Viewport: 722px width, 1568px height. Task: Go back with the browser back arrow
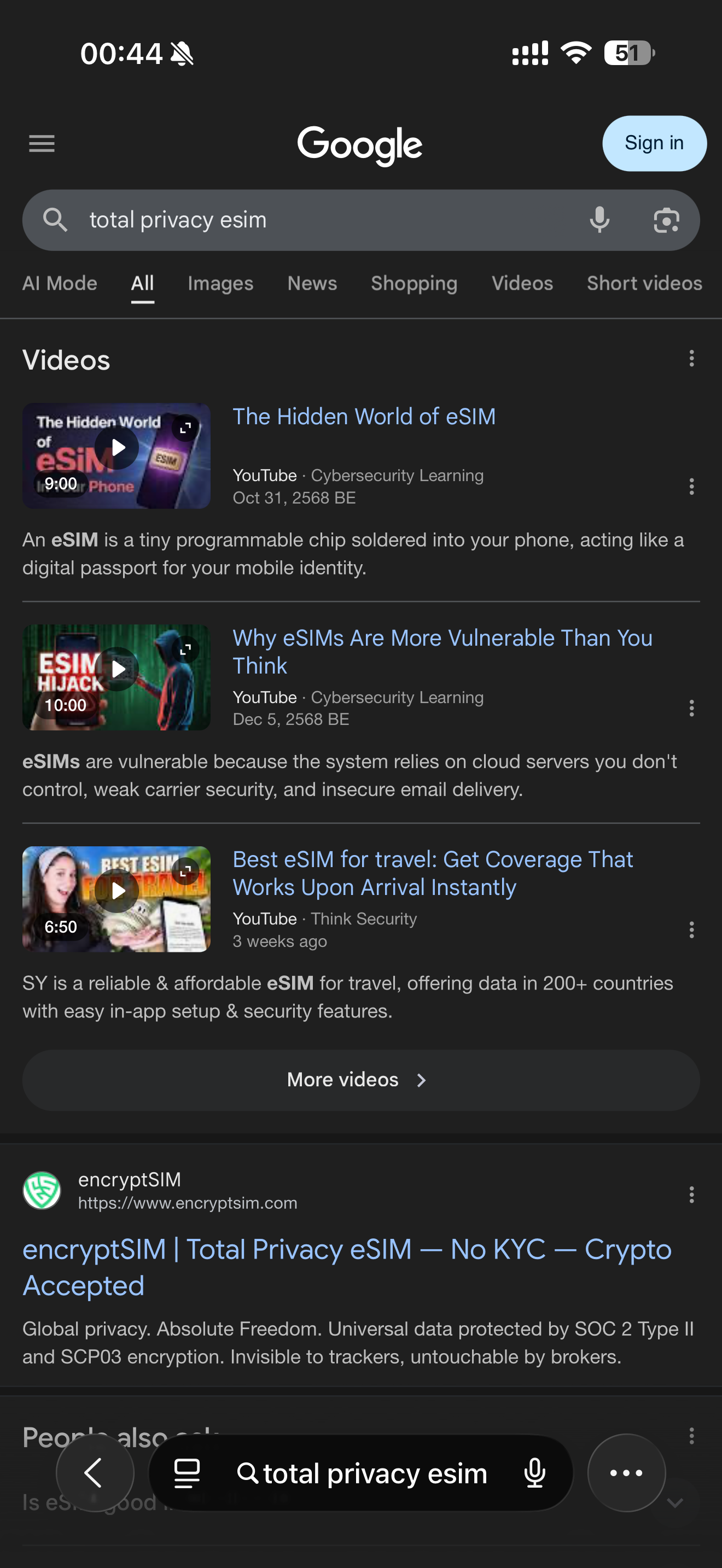click(95, 1472)
